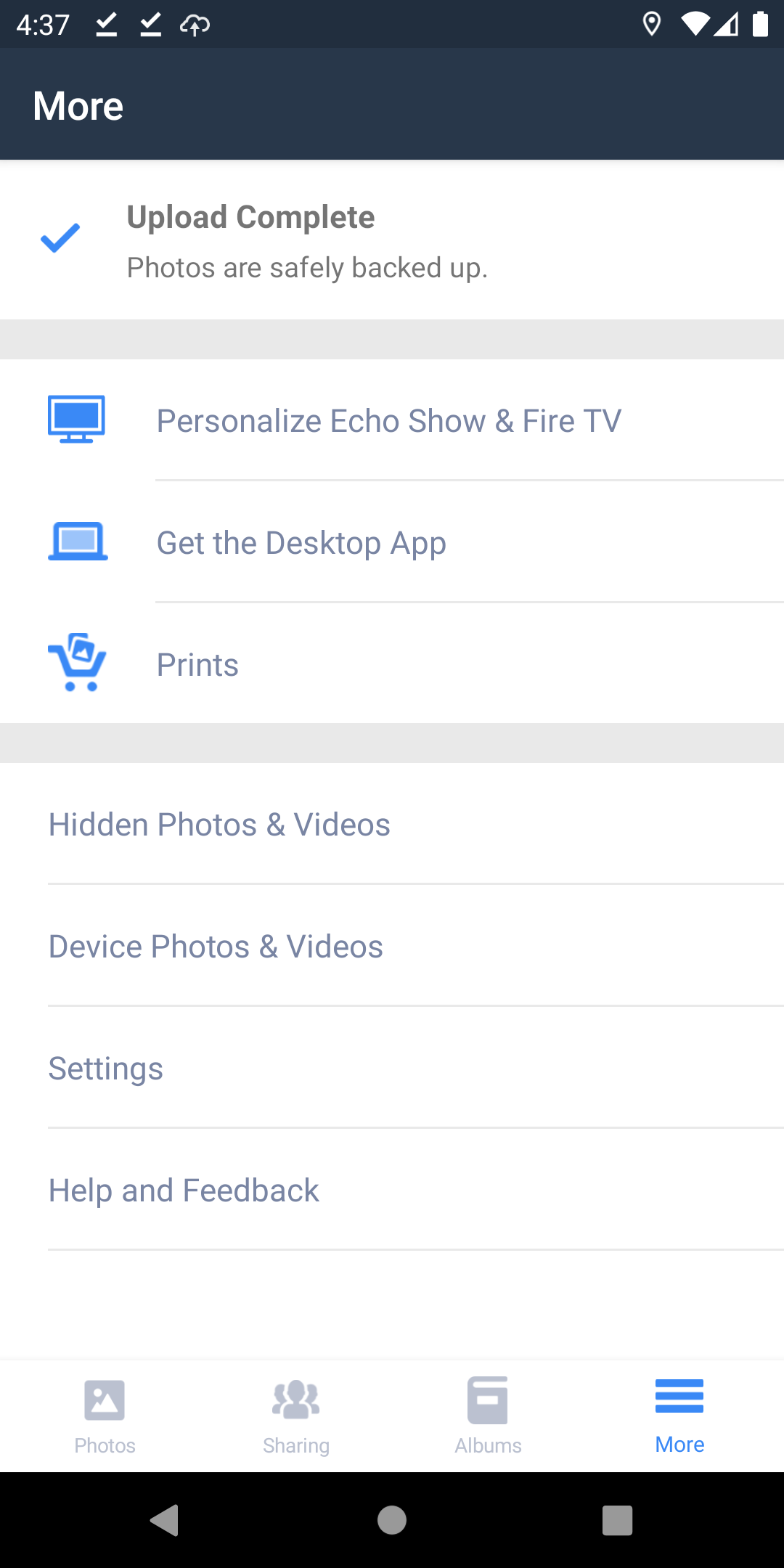Tap the More tab
The image size is (784, 1568).
click(x=679, y=1416)
